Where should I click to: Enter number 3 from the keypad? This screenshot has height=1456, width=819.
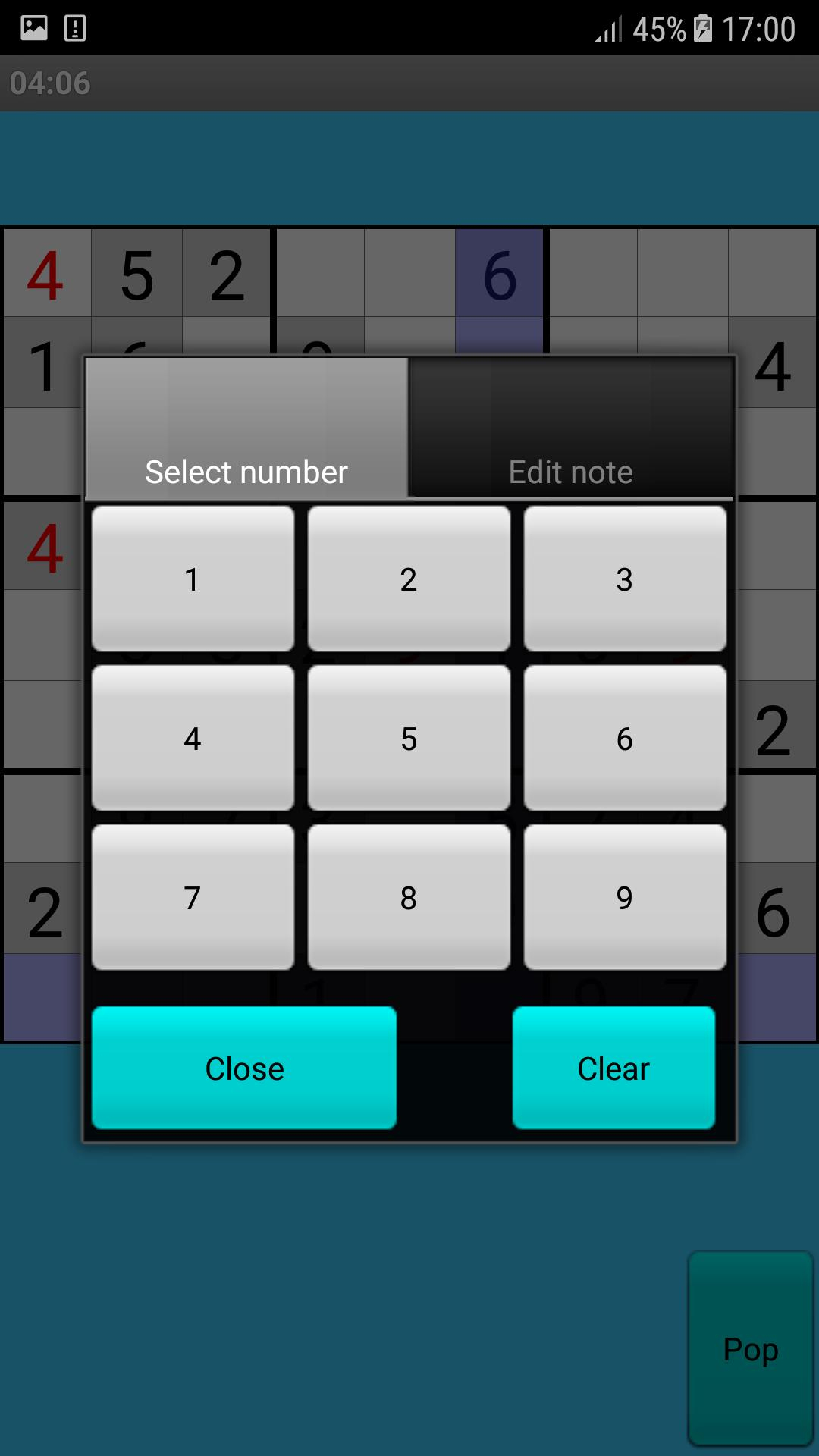[625, 579]
